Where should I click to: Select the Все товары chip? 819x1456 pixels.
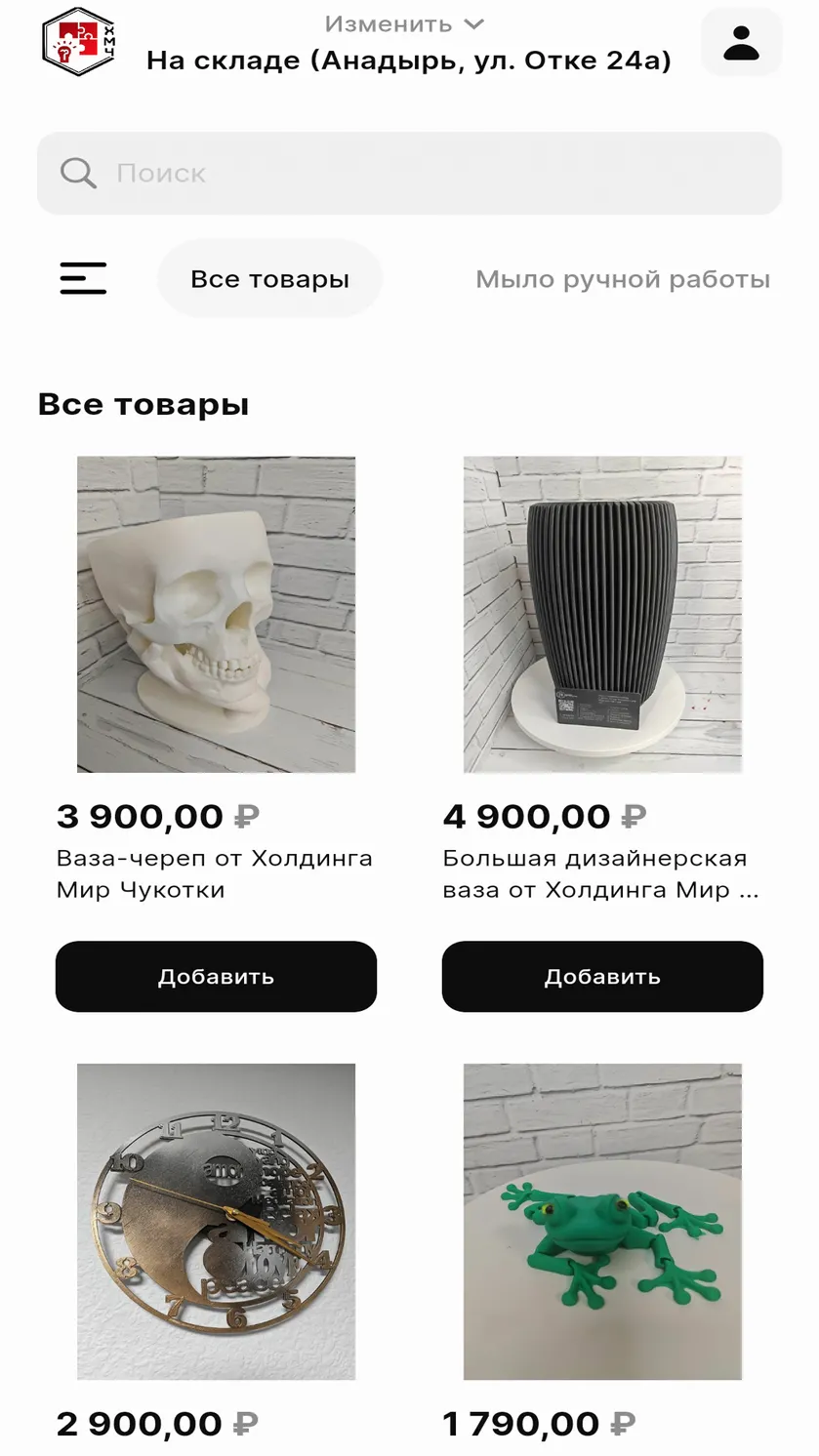[269, 279]
